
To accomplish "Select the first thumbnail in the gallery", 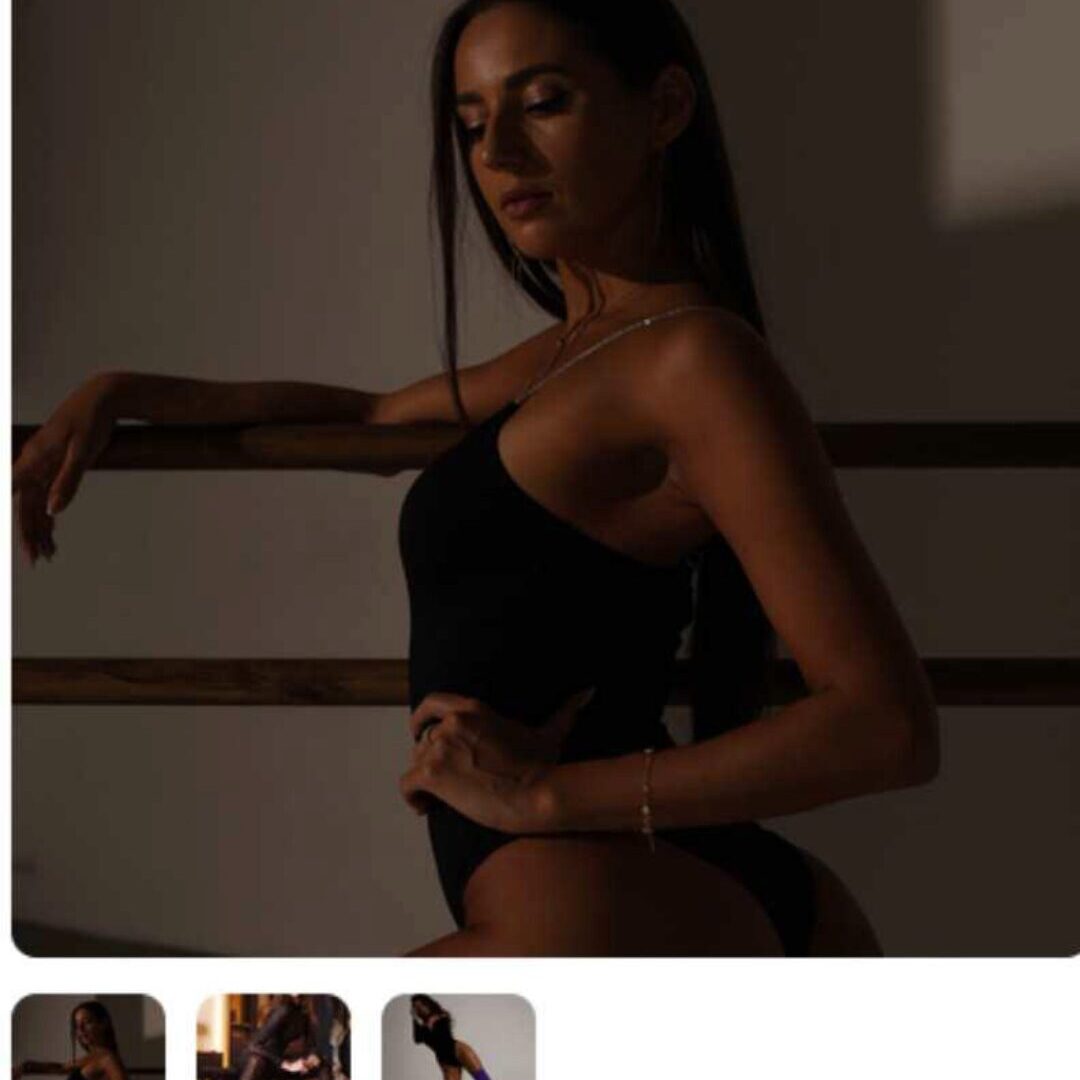I will [x=88, y=1036].
